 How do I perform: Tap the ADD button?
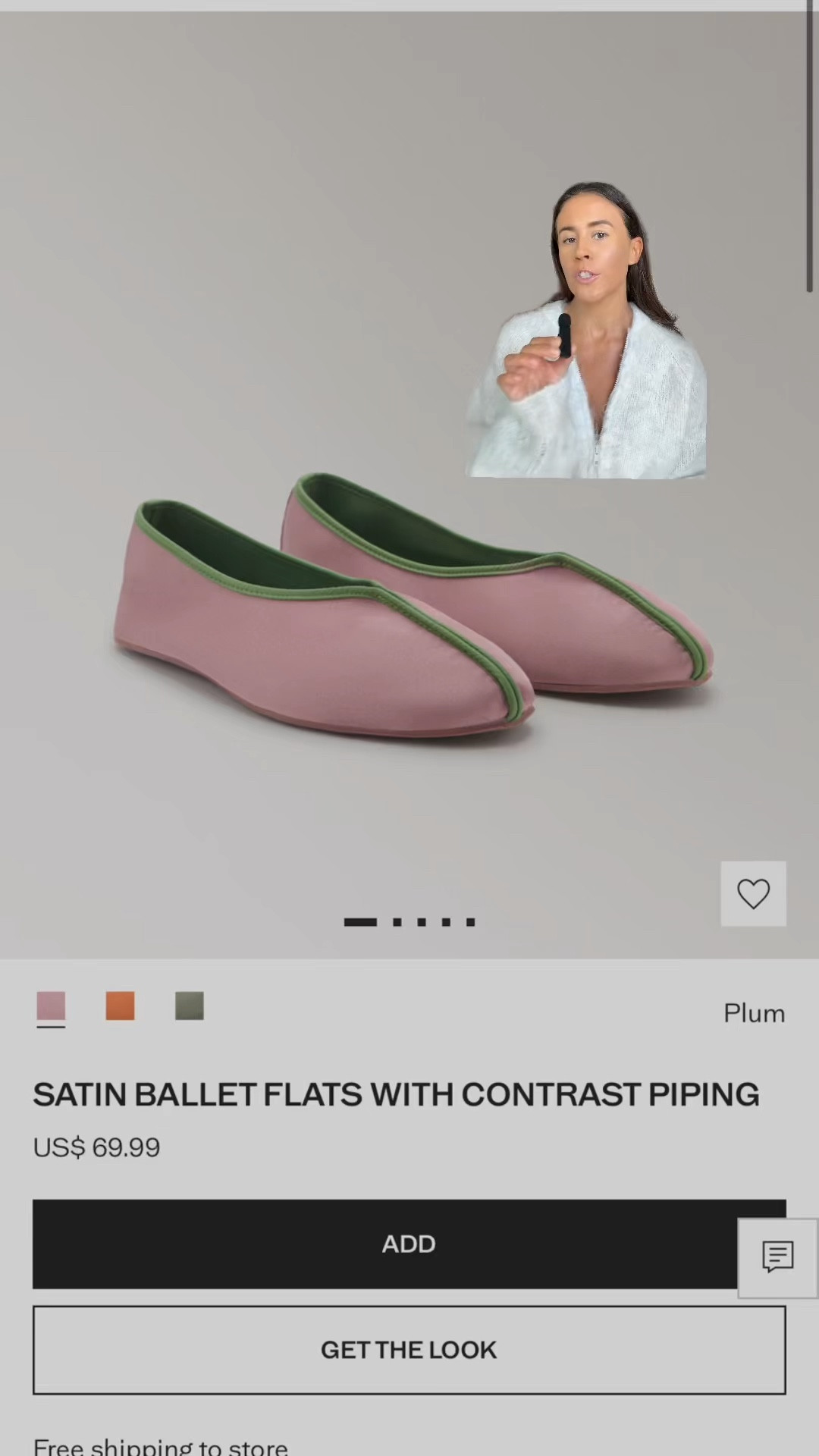(x=385, y=1244)
